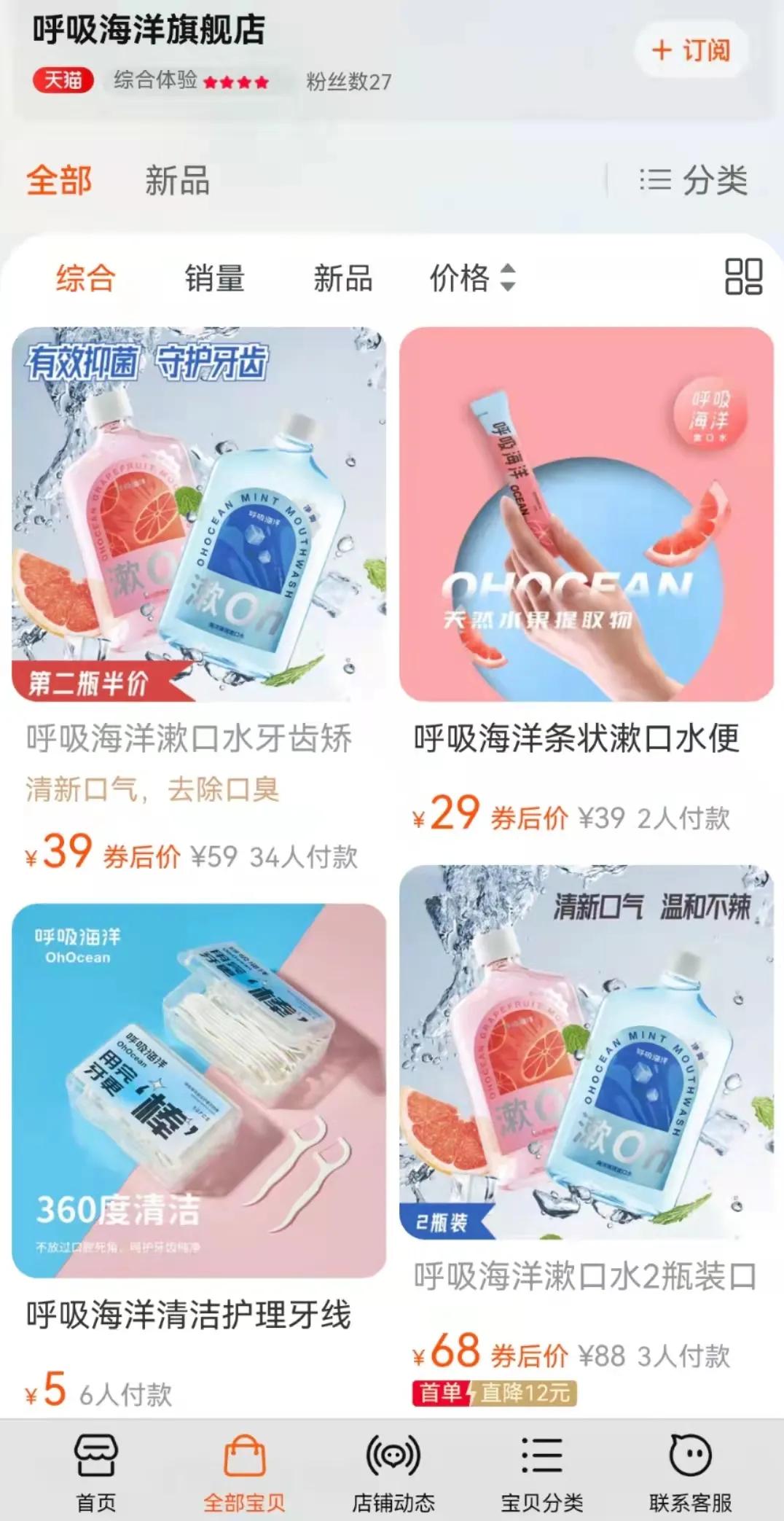Toggle the grid layout view icon
The image size is (784, 1521).
743,277
